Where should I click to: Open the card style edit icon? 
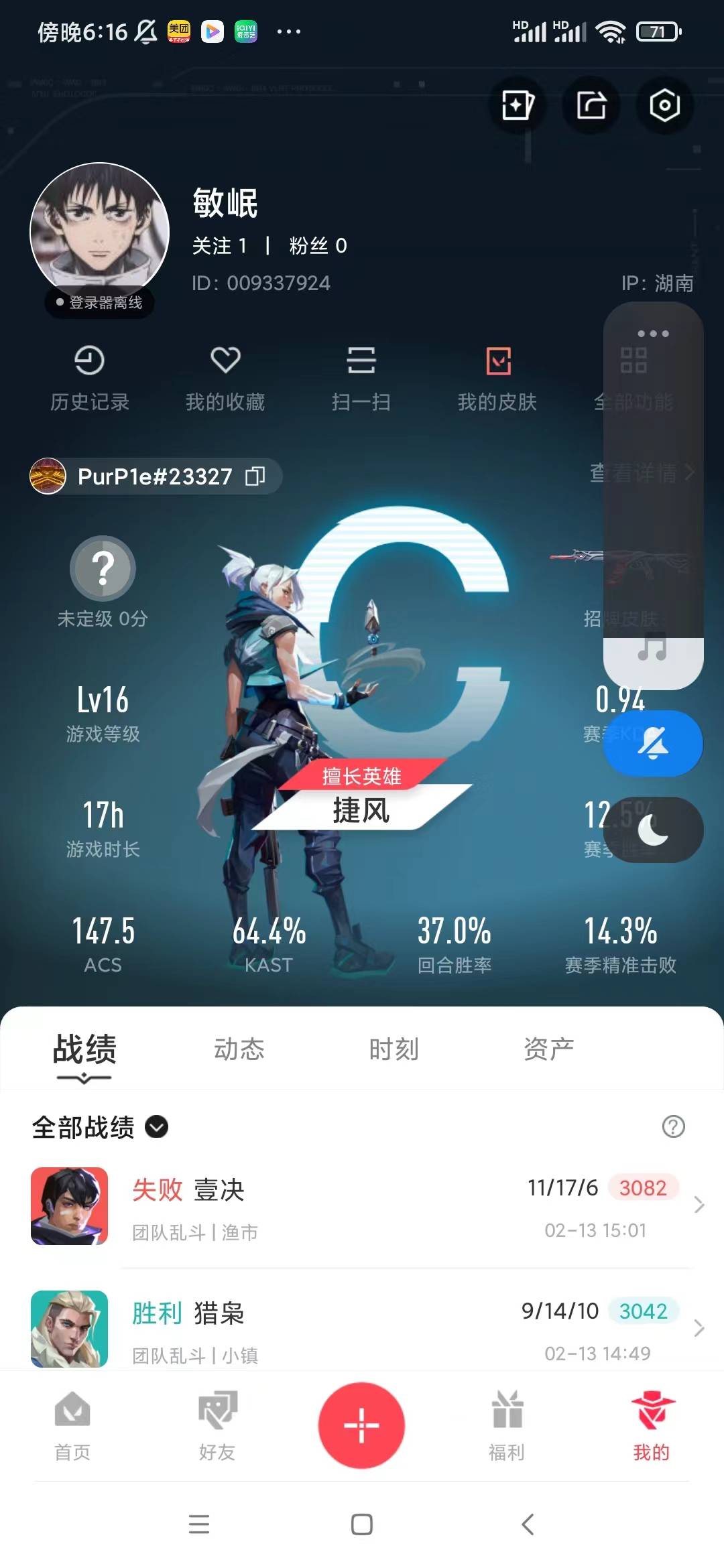518,105
